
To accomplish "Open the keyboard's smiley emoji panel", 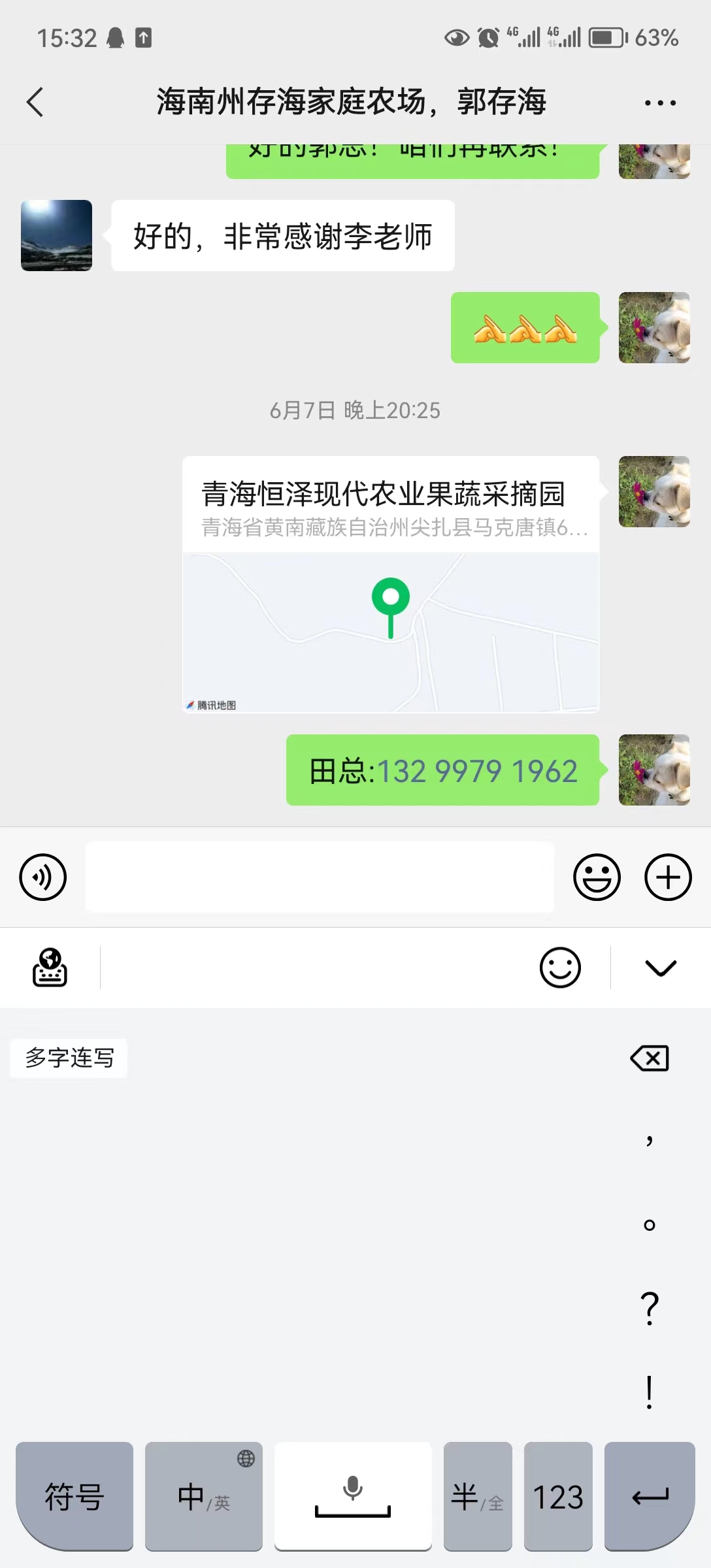I will (560, 968).
